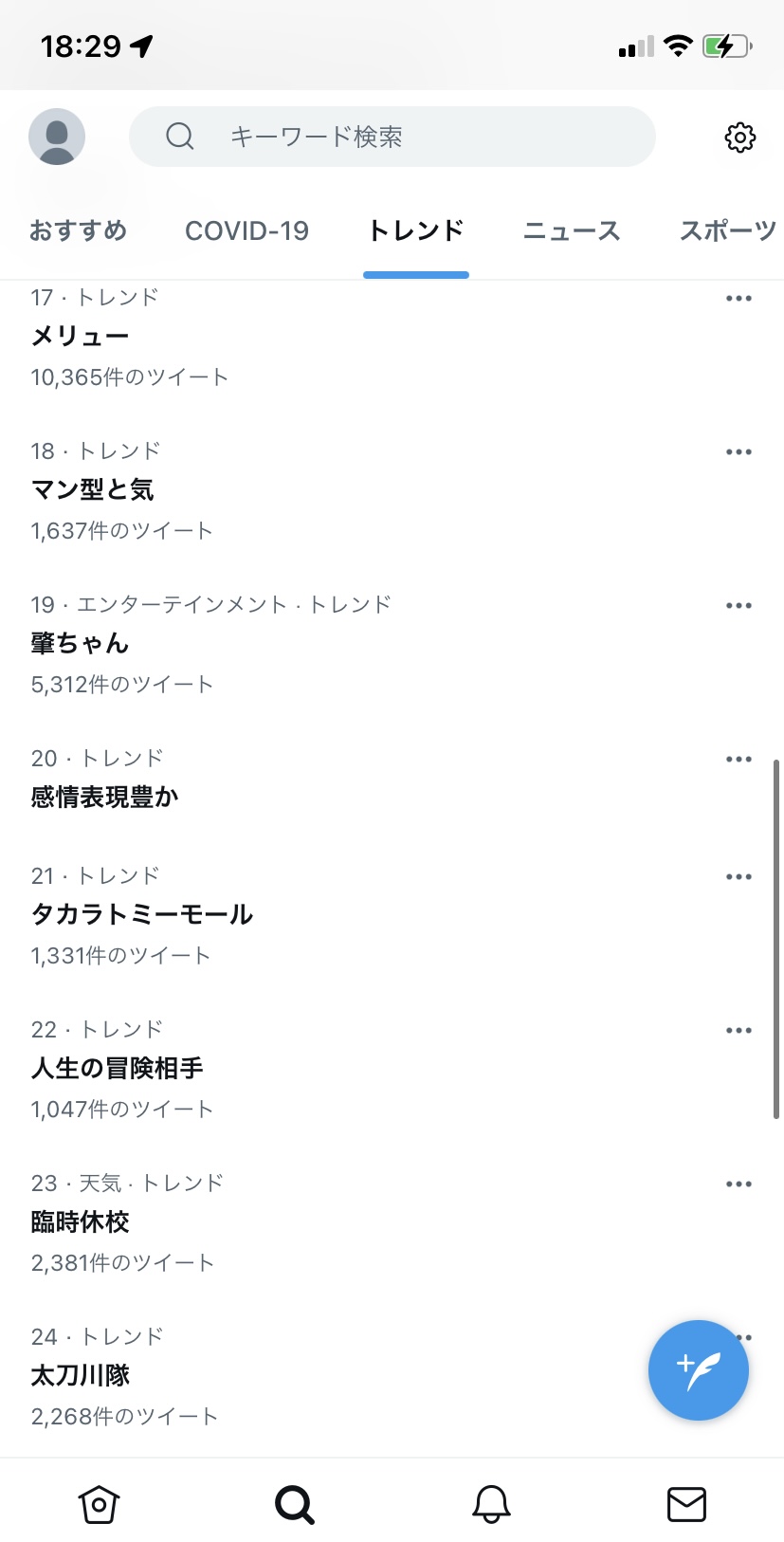The image size is (784, 1542).
Task: View the マン型と気 trend
Action: tap(92, 490)
